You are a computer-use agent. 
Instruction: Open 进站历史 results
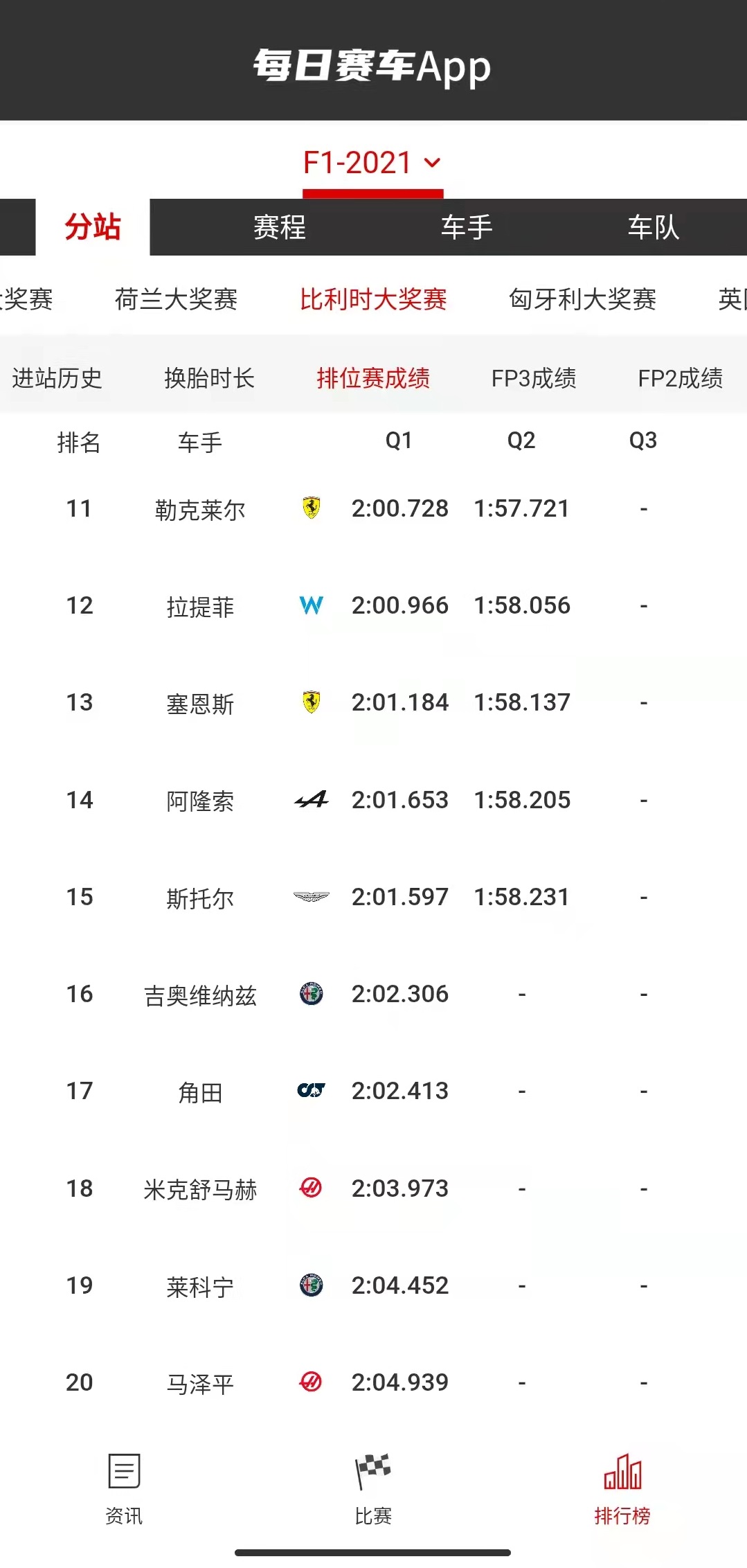pyautogui.click(x=57, y=378)
